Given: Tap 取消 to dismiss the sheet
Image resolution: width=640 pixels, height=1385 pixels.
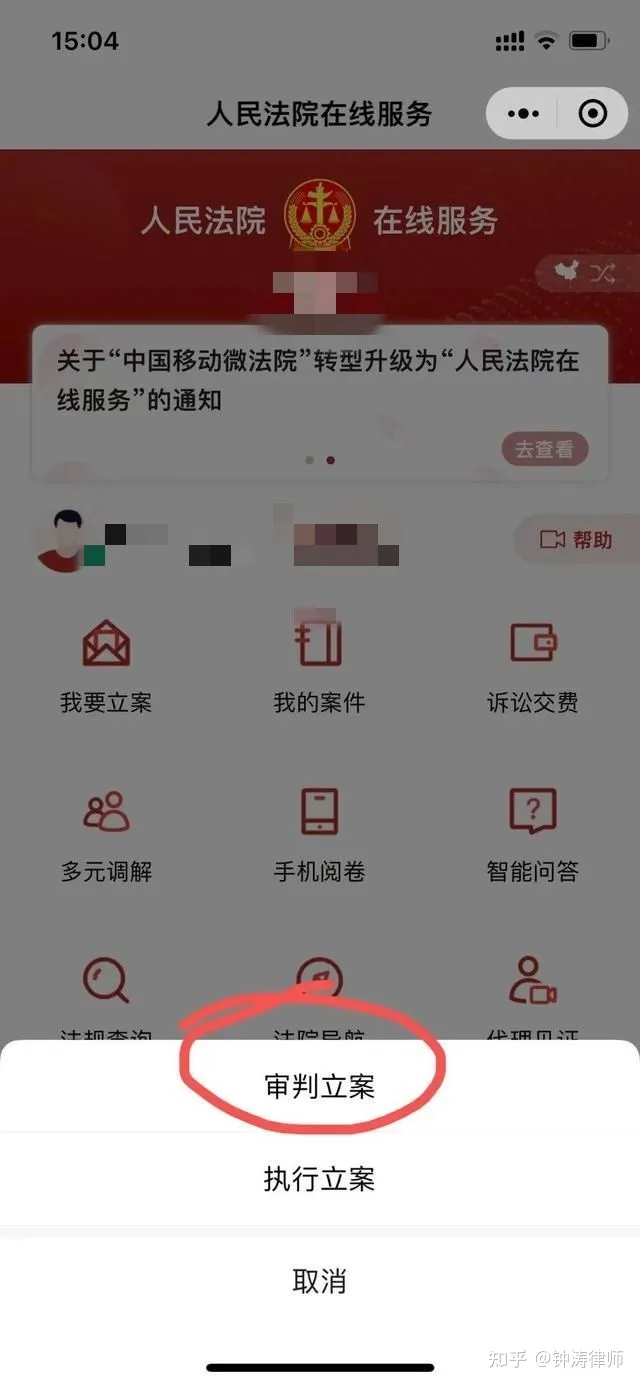Looking at the screenshot, I should [319, 1281].
